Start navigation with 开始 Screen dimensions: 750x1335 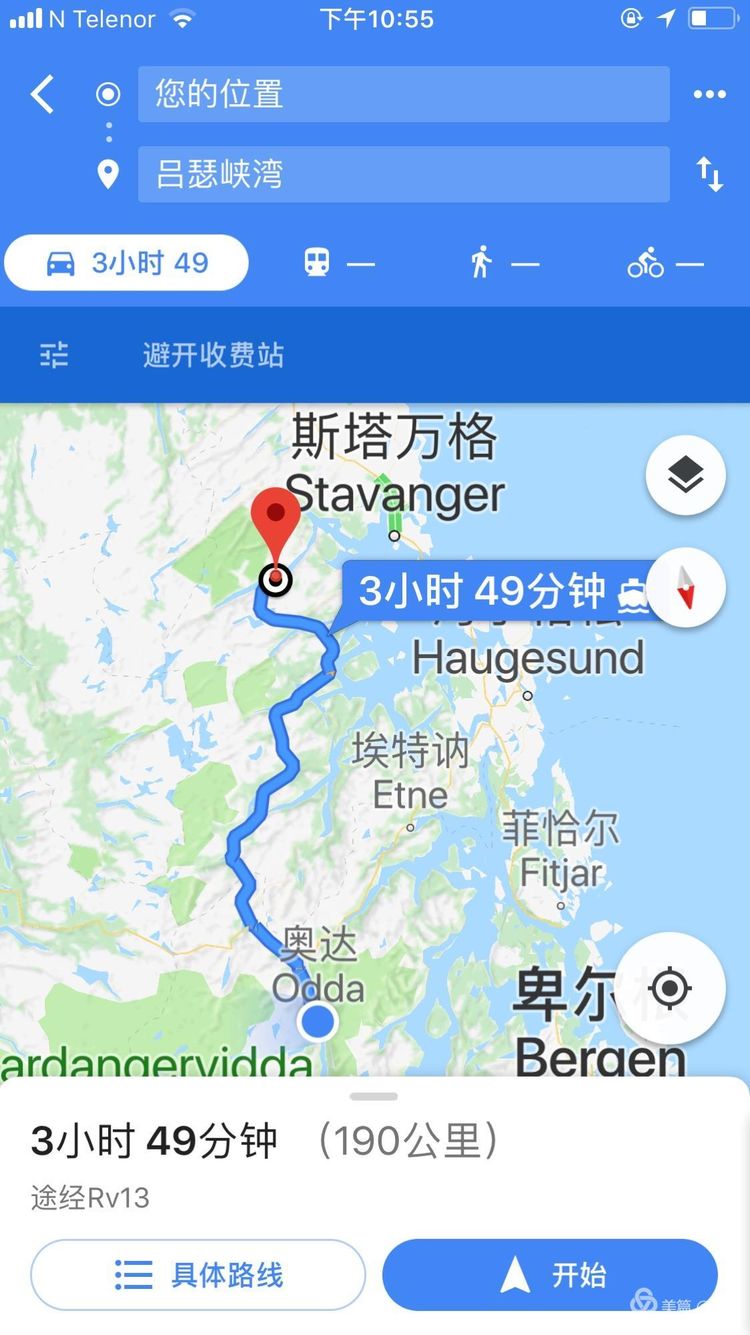(550, 1275)
